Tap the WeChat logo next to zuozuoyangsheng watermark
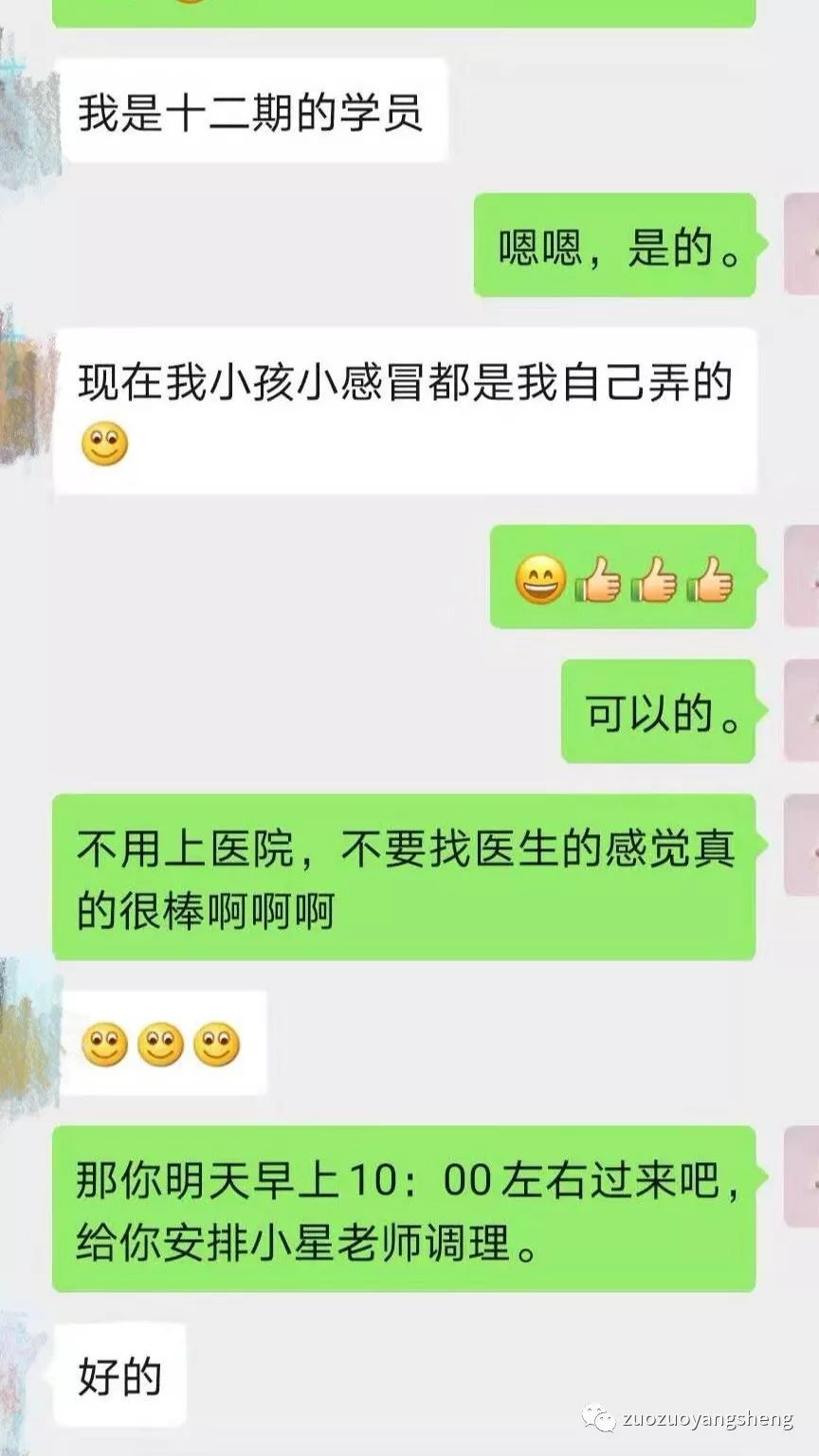This screenshot has width=819, height=1456. pyautogui.click(x=599, y=1419)
